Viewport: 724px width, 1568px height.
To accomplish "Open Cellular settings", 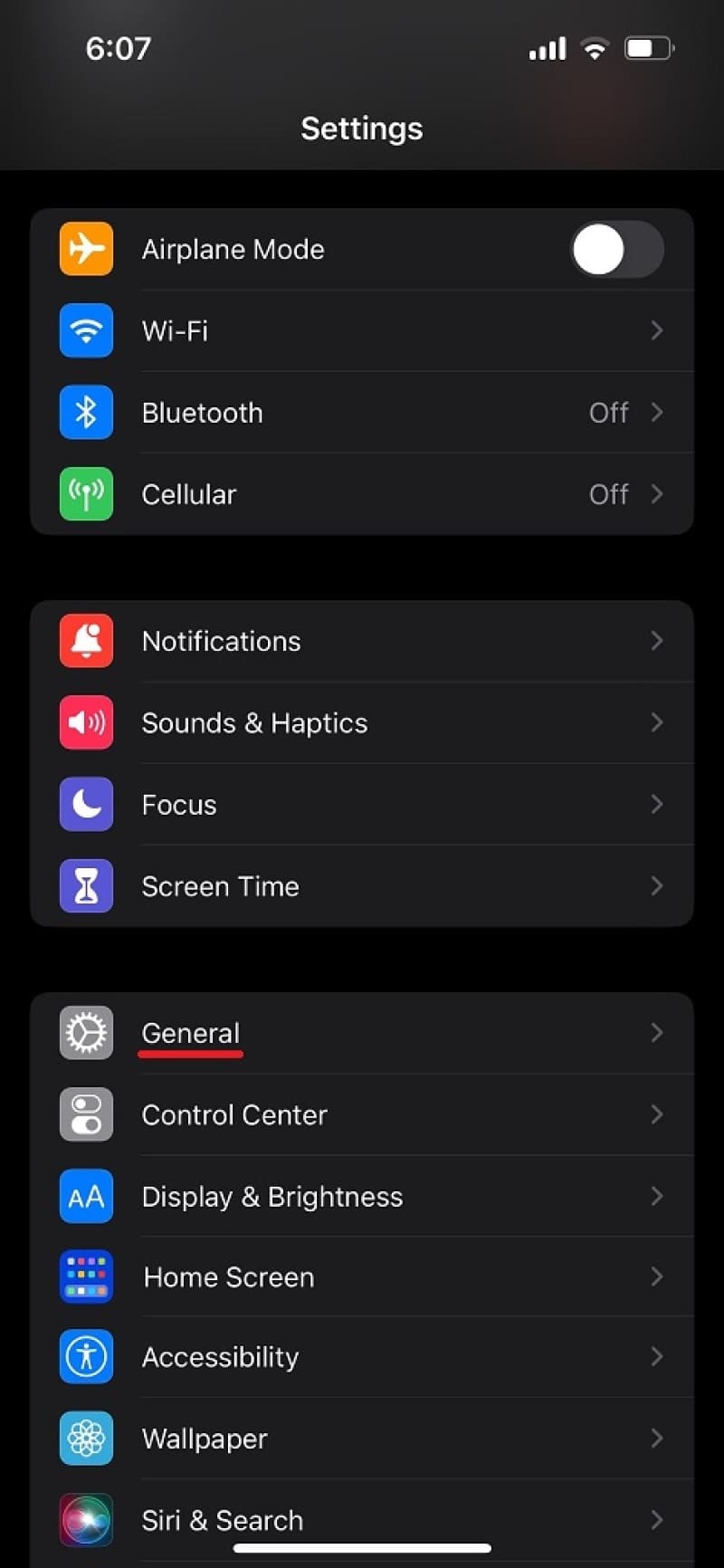I will coord(362,494).
